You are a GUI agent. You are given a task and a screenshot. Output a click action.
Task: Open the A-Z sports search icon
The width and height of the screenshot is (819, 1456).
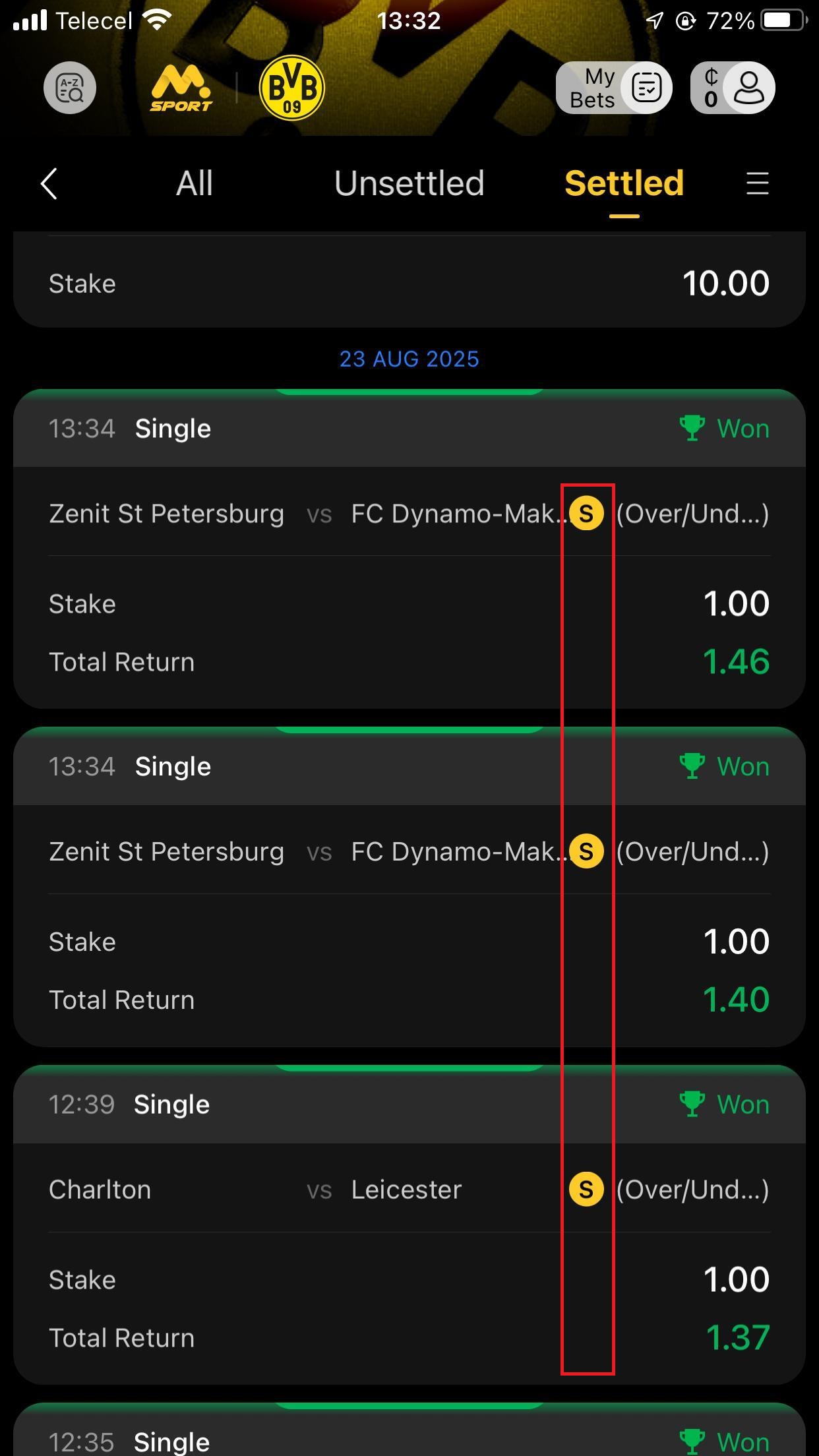(70, 88)
